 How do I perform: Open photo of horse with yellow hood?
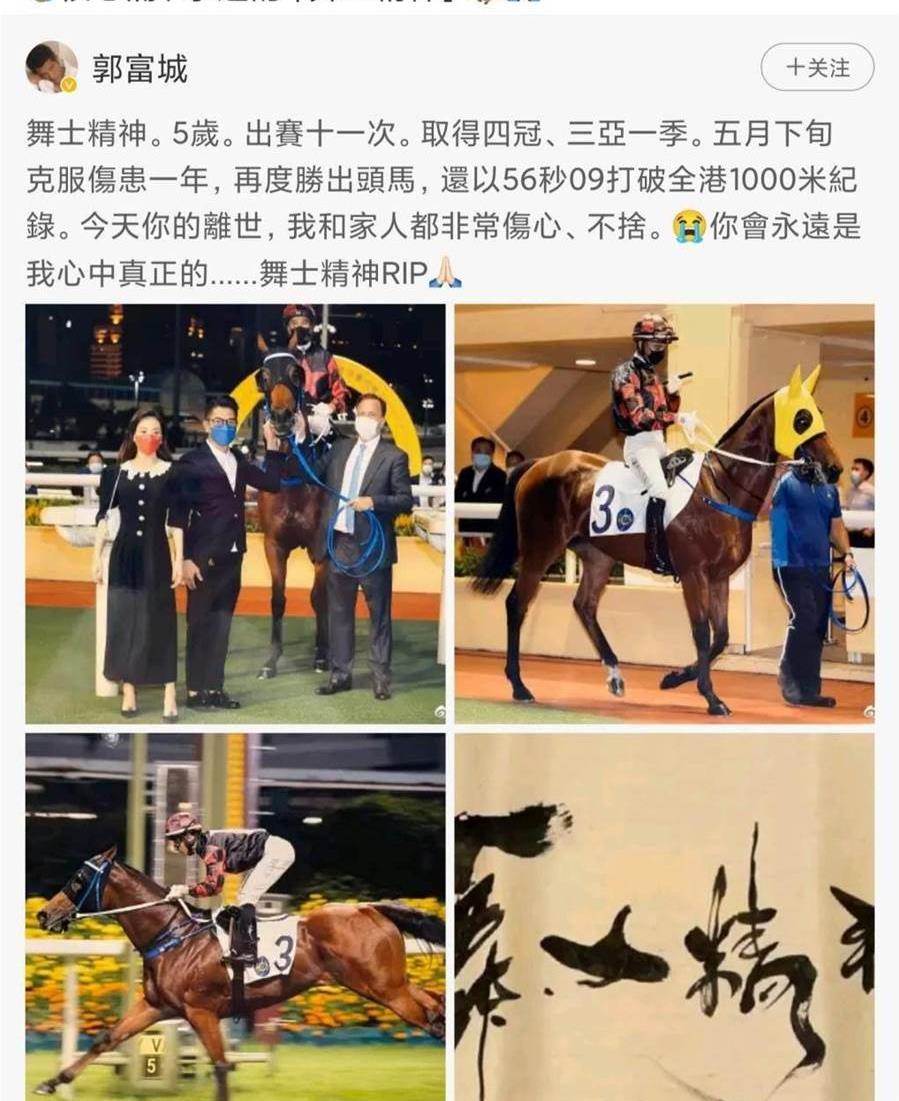tap(664, 513)
